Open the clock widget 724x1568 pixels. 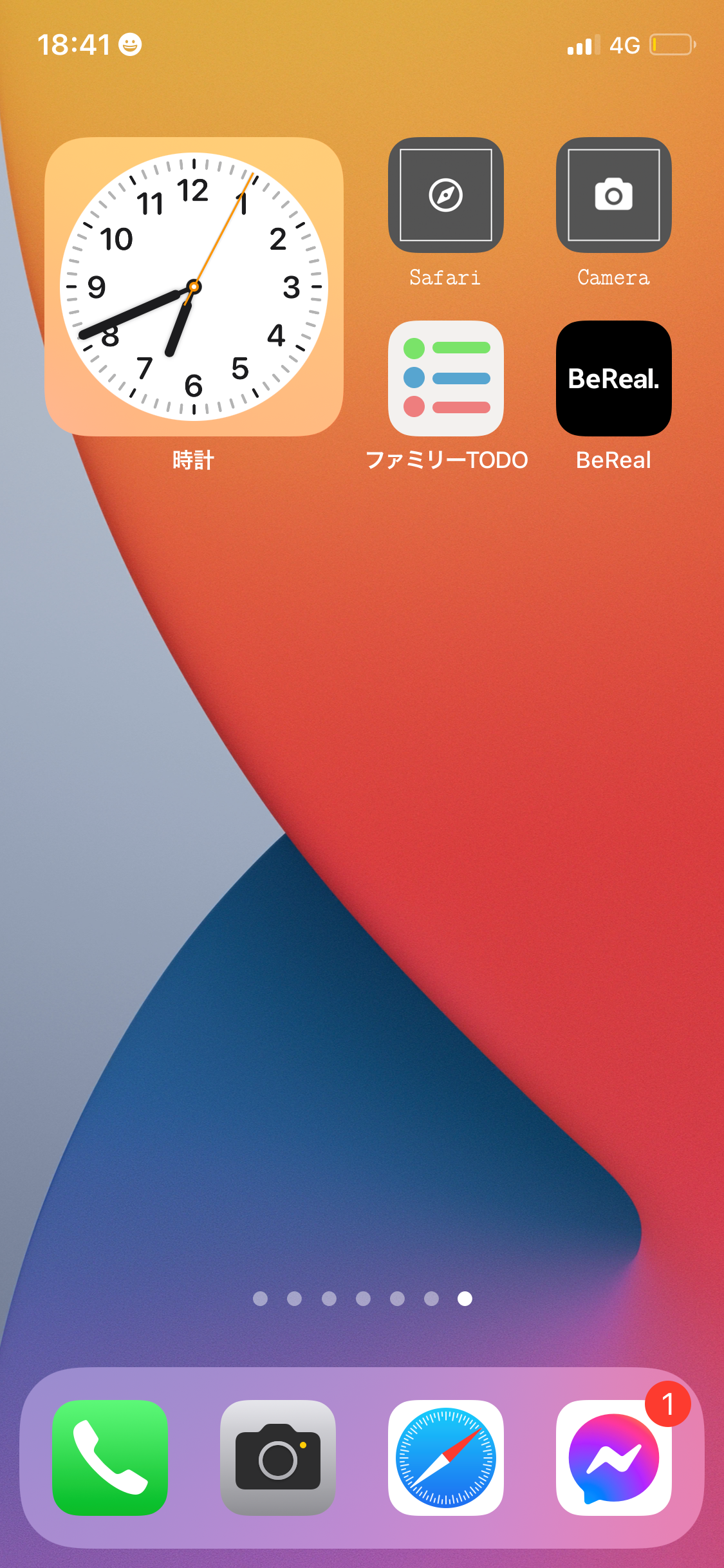194,287
